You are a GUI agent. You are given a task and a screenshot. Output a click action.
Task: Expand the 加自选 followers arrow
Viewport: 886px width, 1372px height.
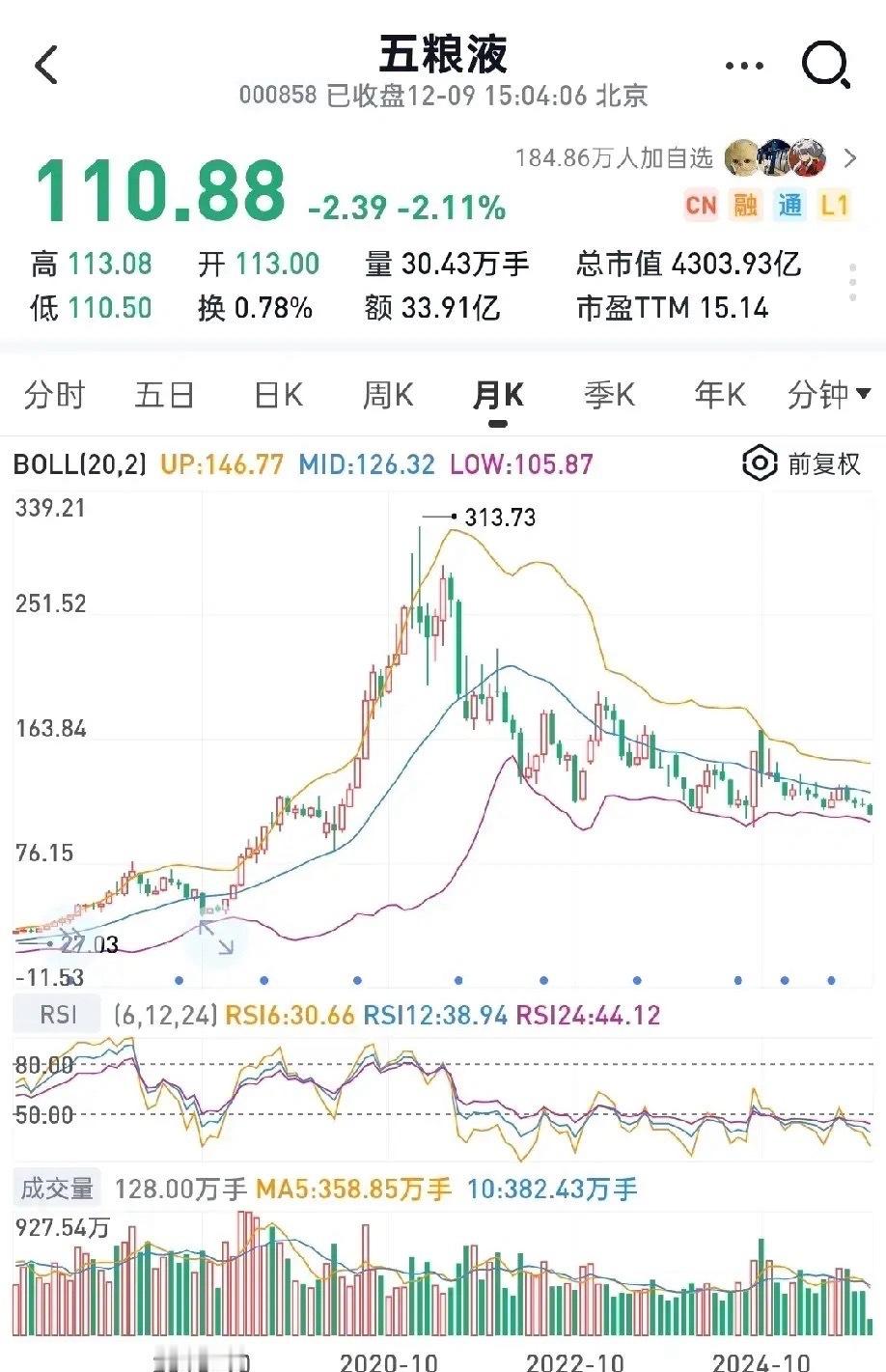(848, 159)
